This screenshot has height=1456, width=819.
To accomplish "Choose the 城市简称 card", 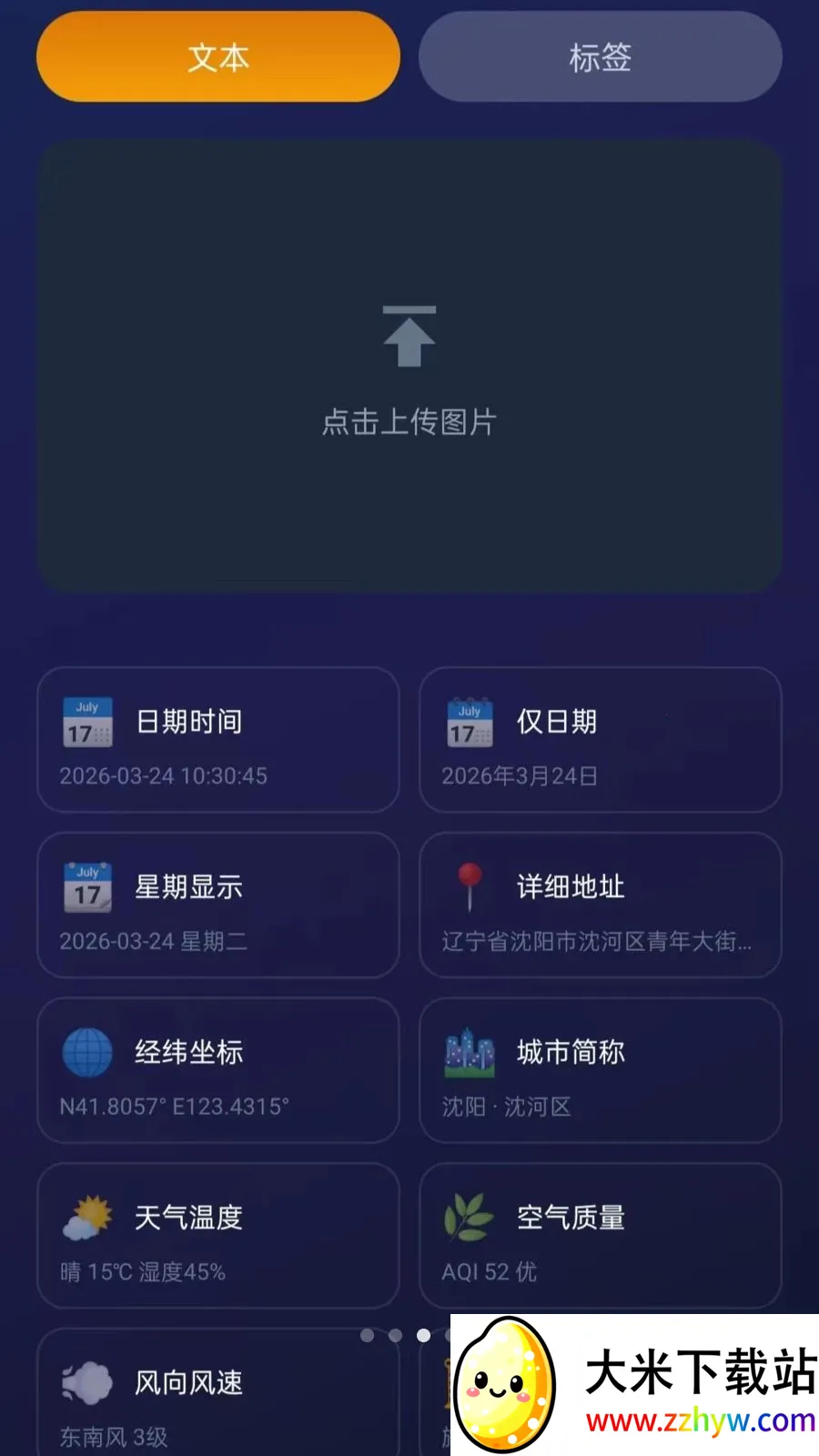I will (x=600, y=1069).
